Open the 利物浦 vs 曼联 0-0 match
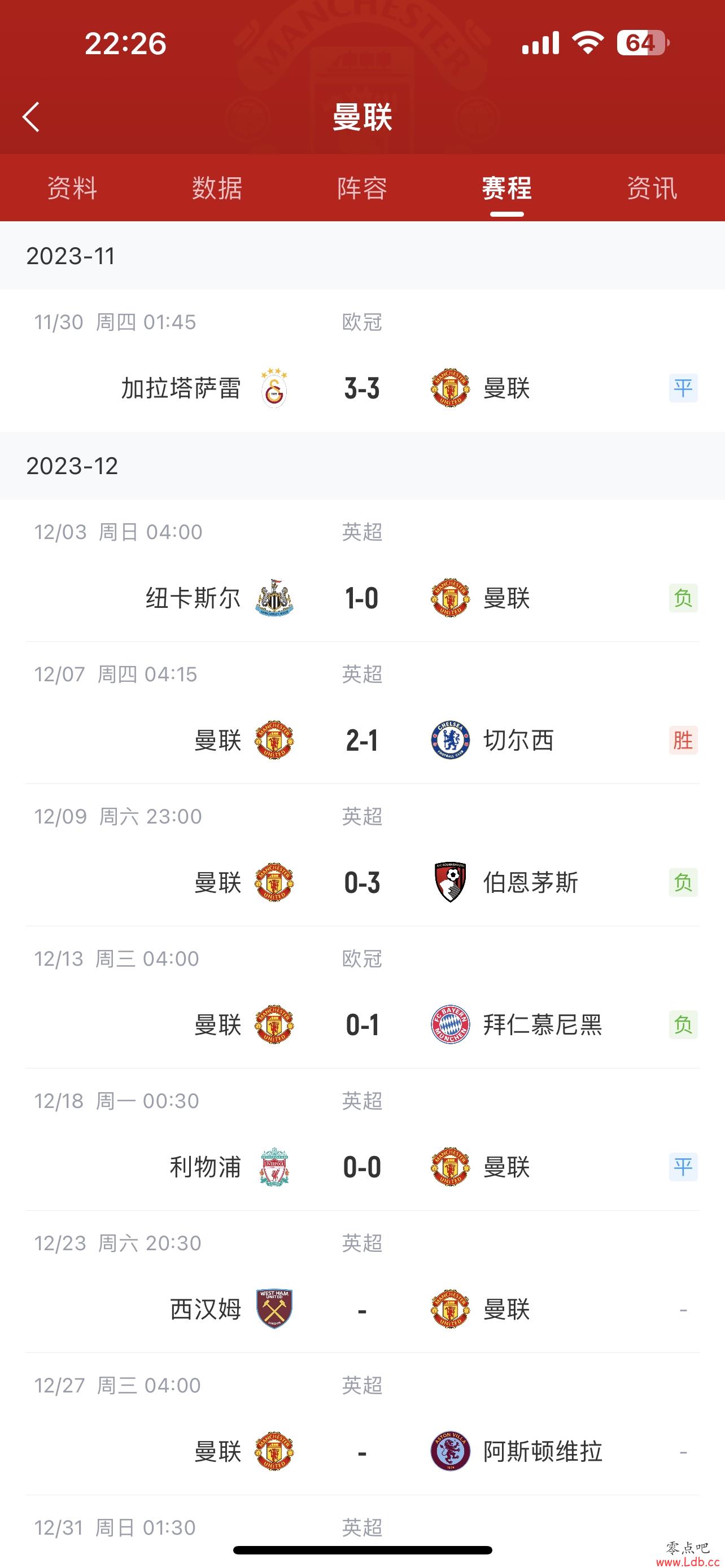 click(x=362, y=1140)
